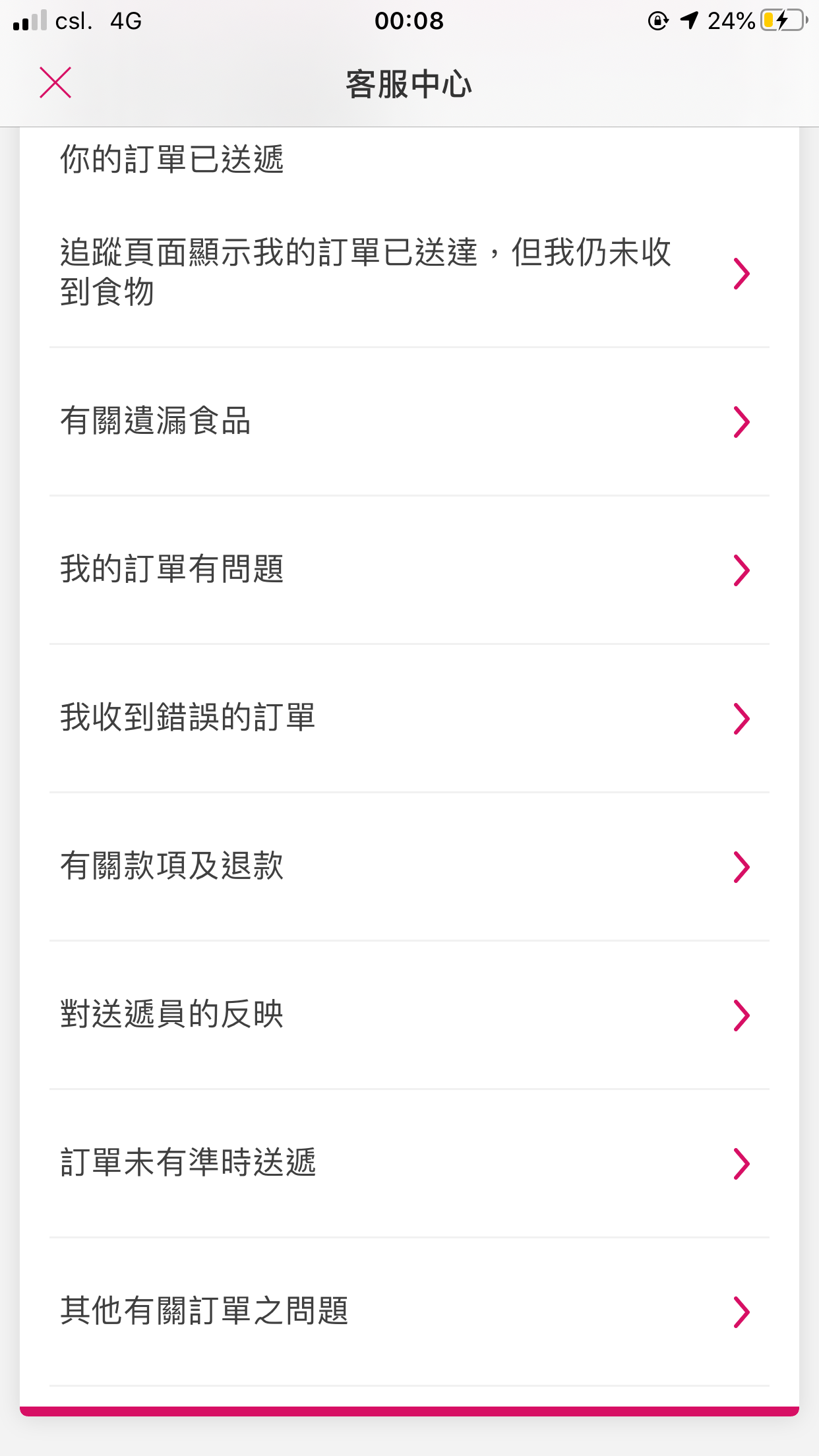
Task: Select 我的訂單有問題
Action: [x=409, y=570]
